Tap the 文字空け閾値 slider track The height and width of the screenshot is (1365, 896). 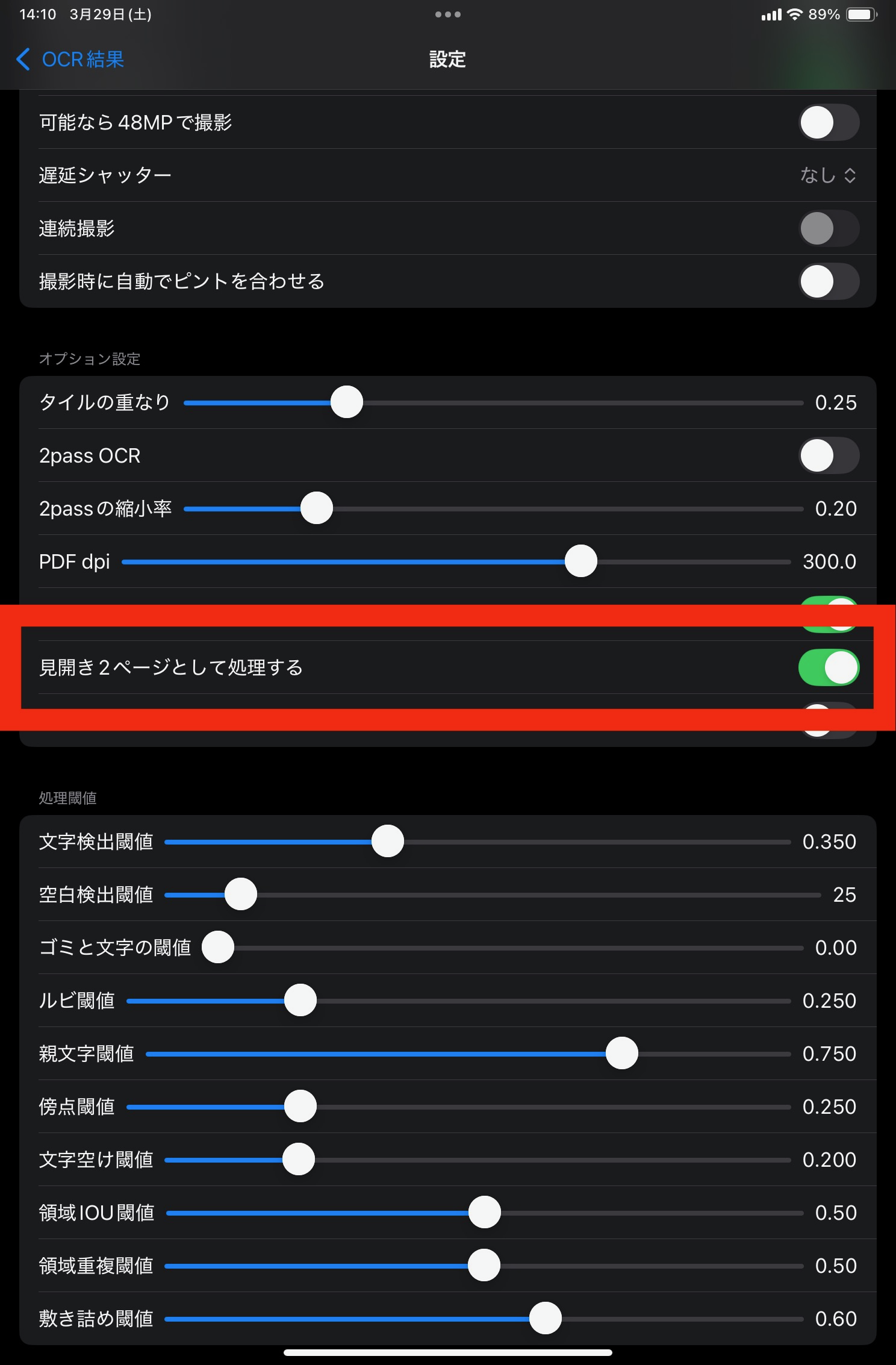[478, 1160]
